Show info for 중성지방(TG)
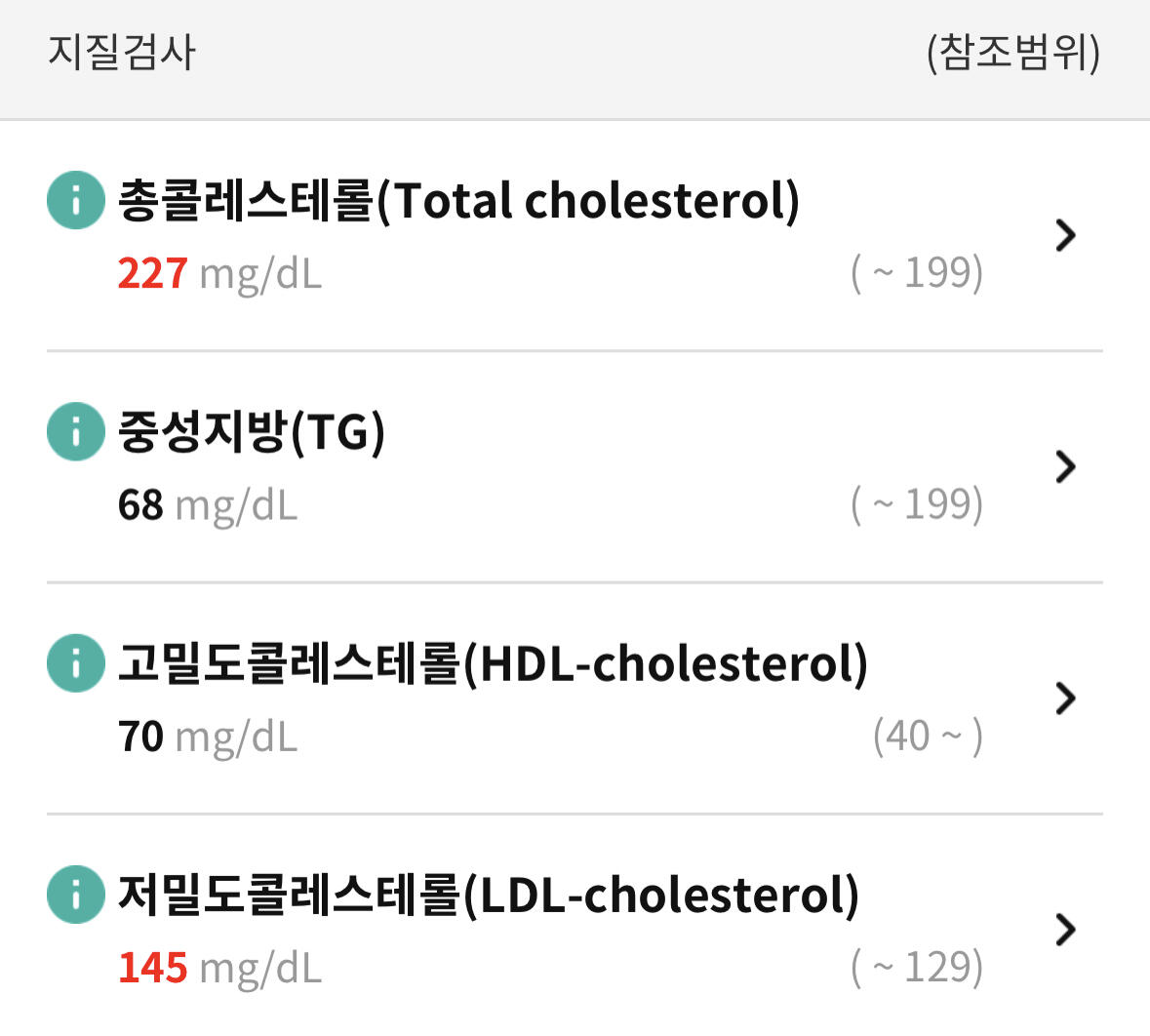The height and width of the screenshot is (1036, 1150). (76, 431)
